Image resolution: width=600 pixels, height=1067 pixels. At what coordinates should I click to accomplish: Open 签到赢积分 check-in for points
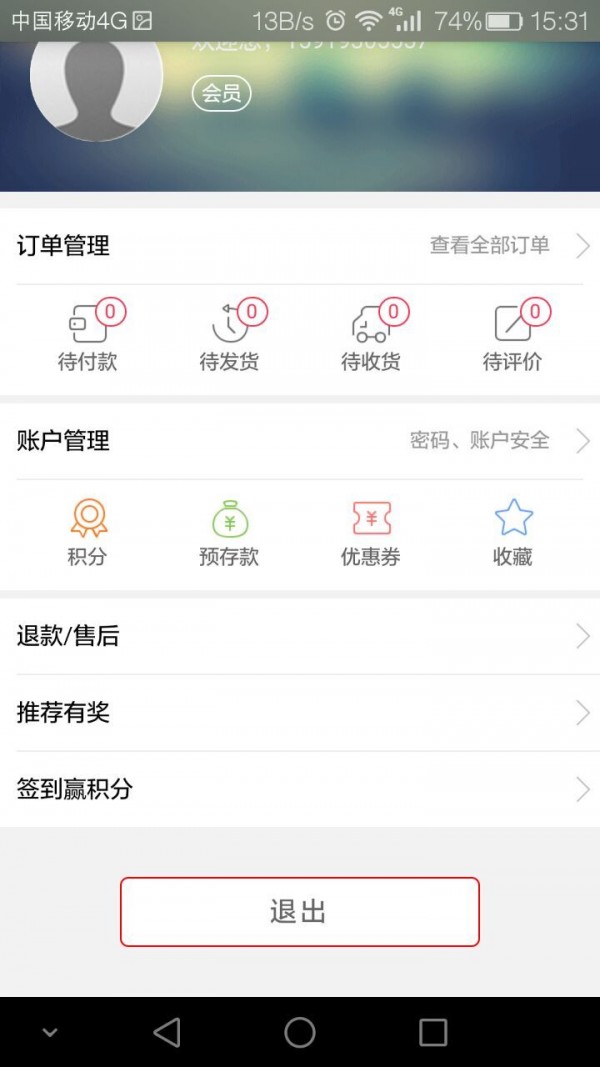(300, 789)
